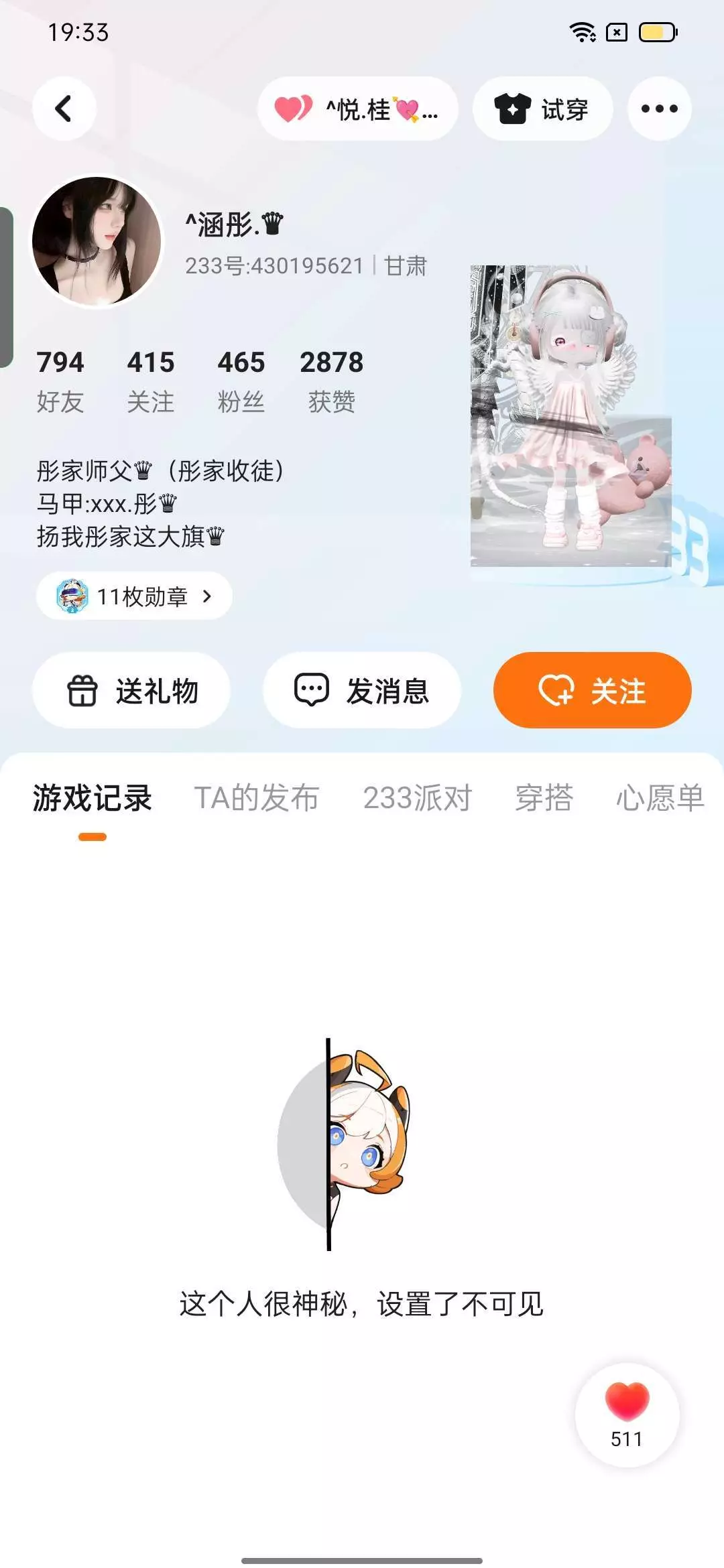Send a gift with 送礼物
This screenshot has width=724, height=1568.
131,690
